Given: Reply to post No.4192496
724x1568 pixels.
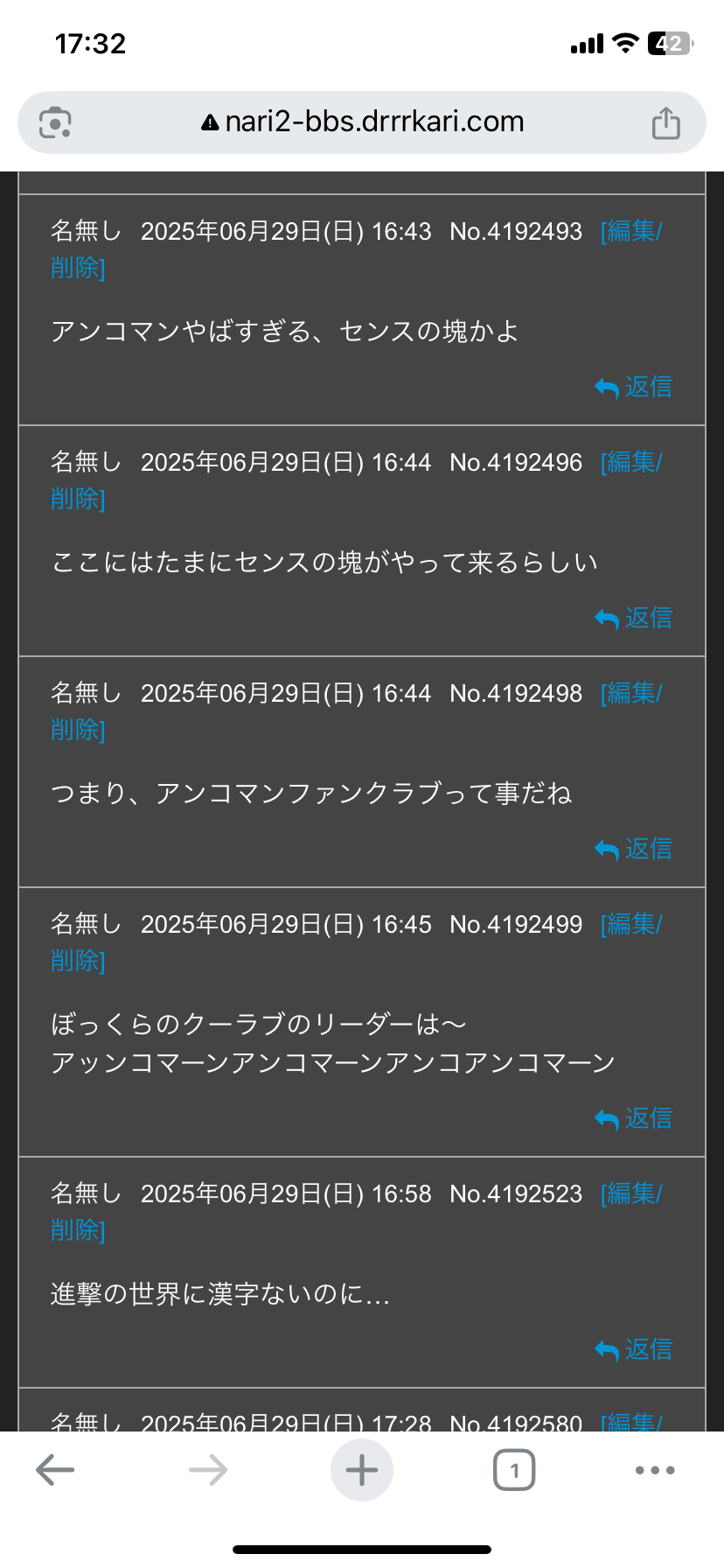Looking at the screenshot, I should click(634, 618).
